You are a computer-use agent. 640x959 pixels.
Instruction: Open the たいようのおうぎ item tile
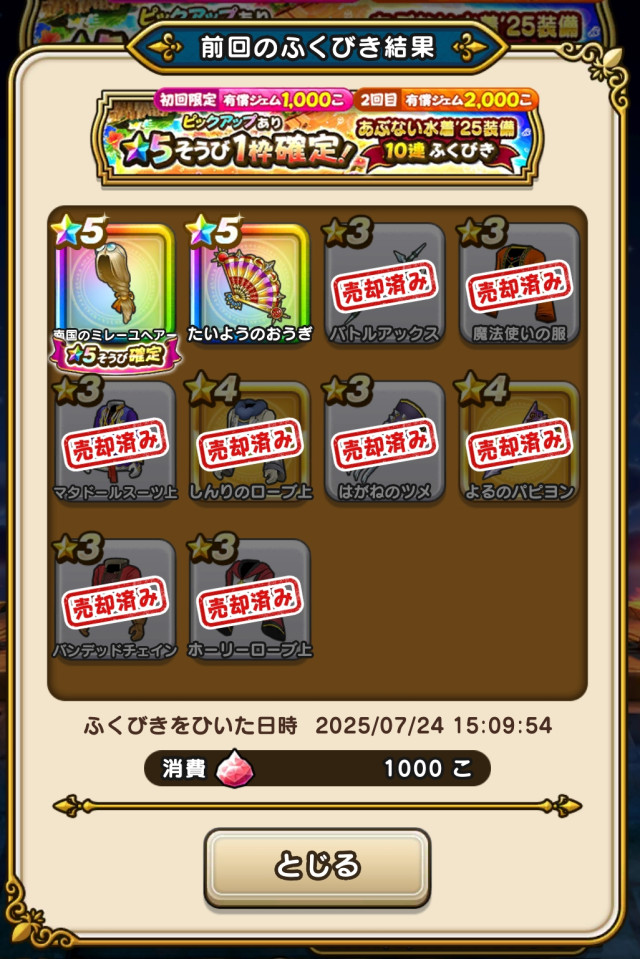(248, 285)
